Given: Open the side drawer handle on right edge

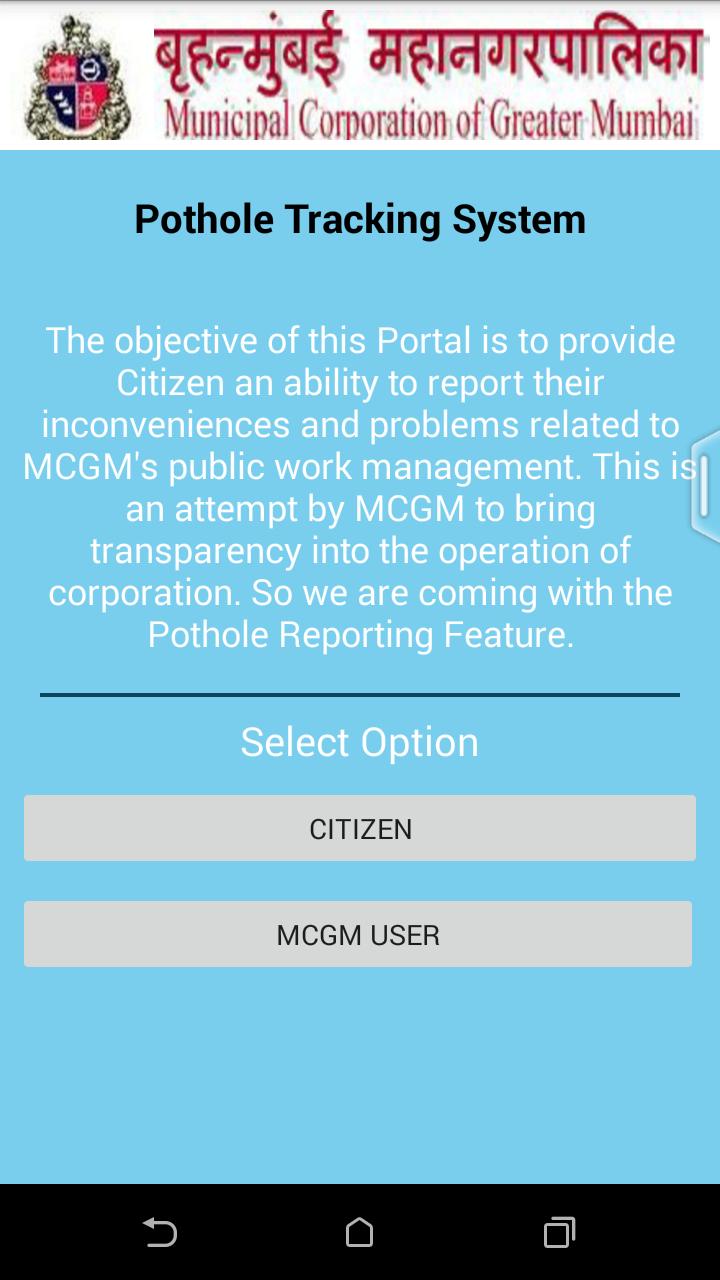Looking at the screenshot, I should pos(707,487).
